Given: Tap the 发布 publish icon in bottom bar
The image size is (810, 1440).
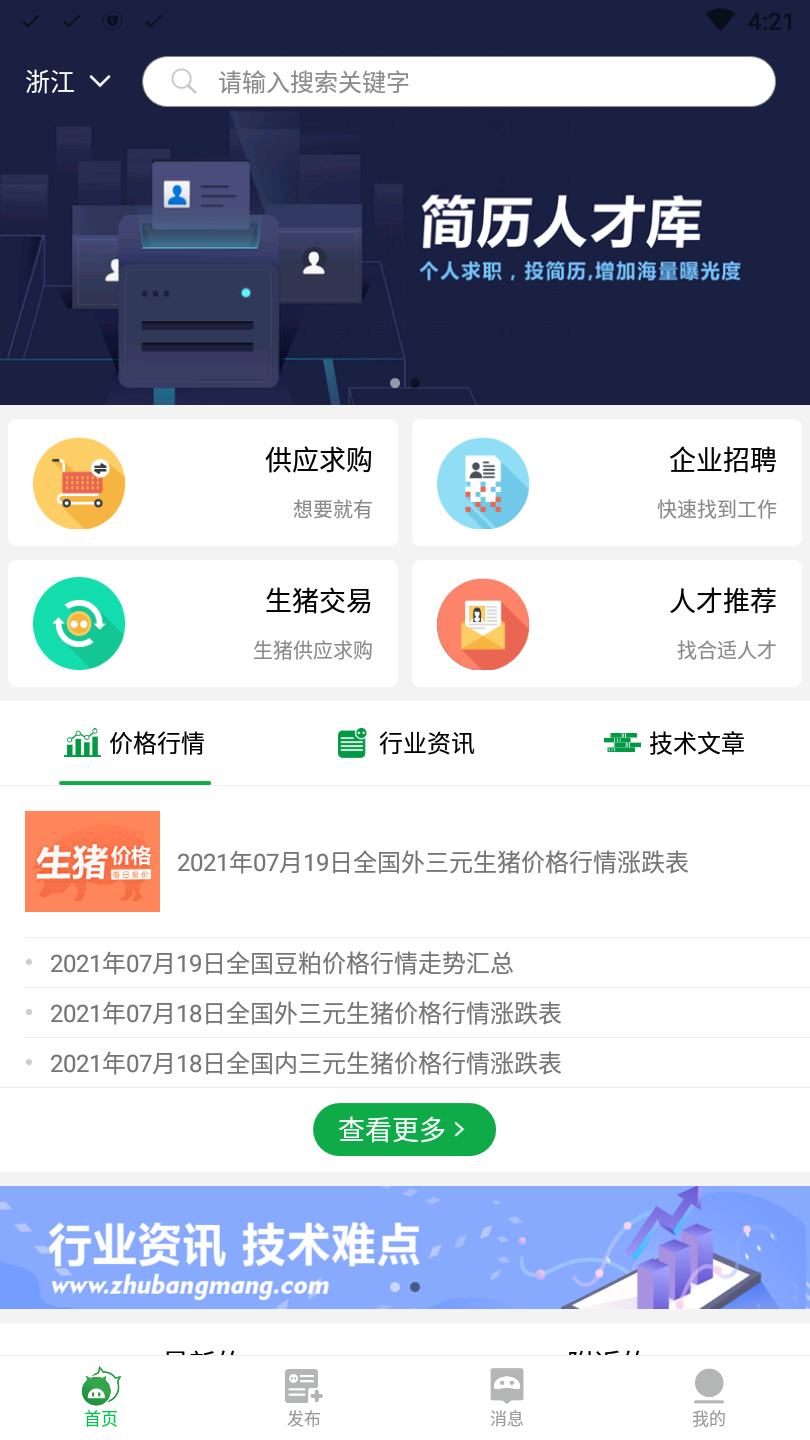Looking at the screenshot, I should click(x=303, y=1385).
